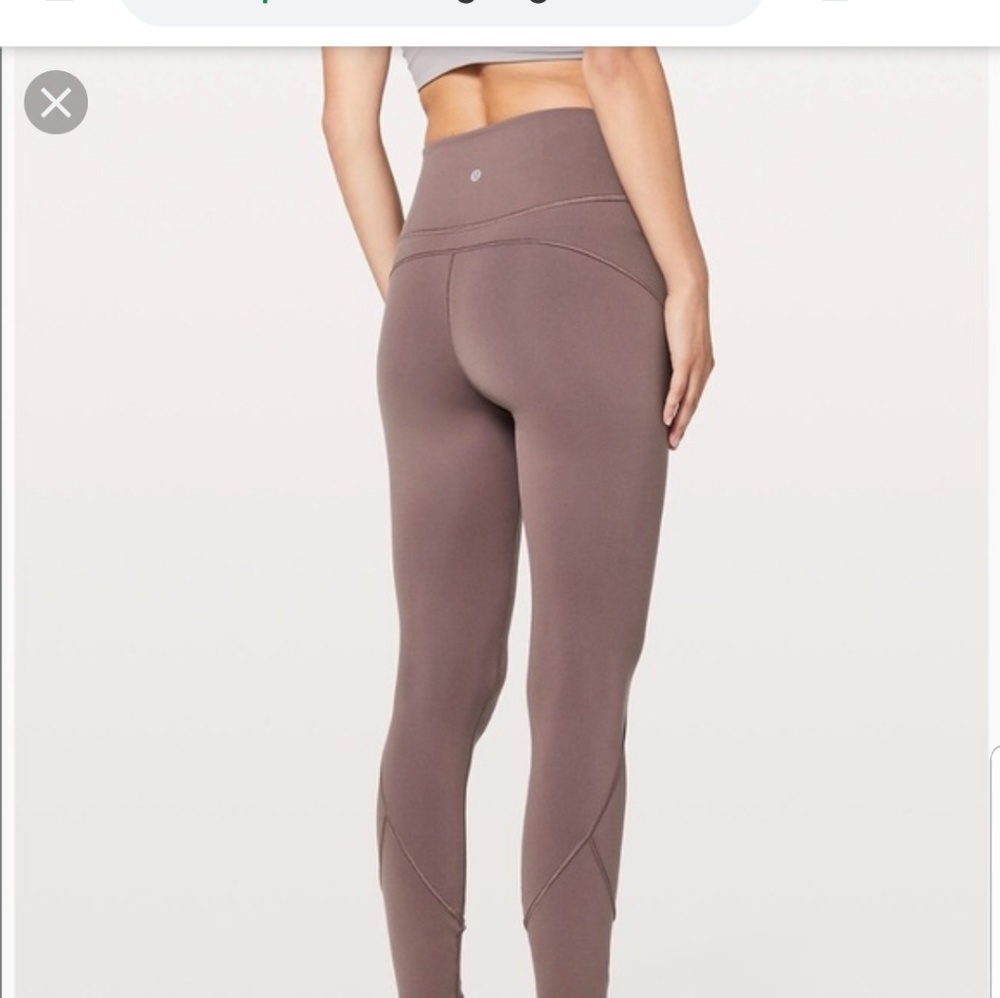
Task: Close the image preview
Action: pyautogui.click(x=56, y=102)
